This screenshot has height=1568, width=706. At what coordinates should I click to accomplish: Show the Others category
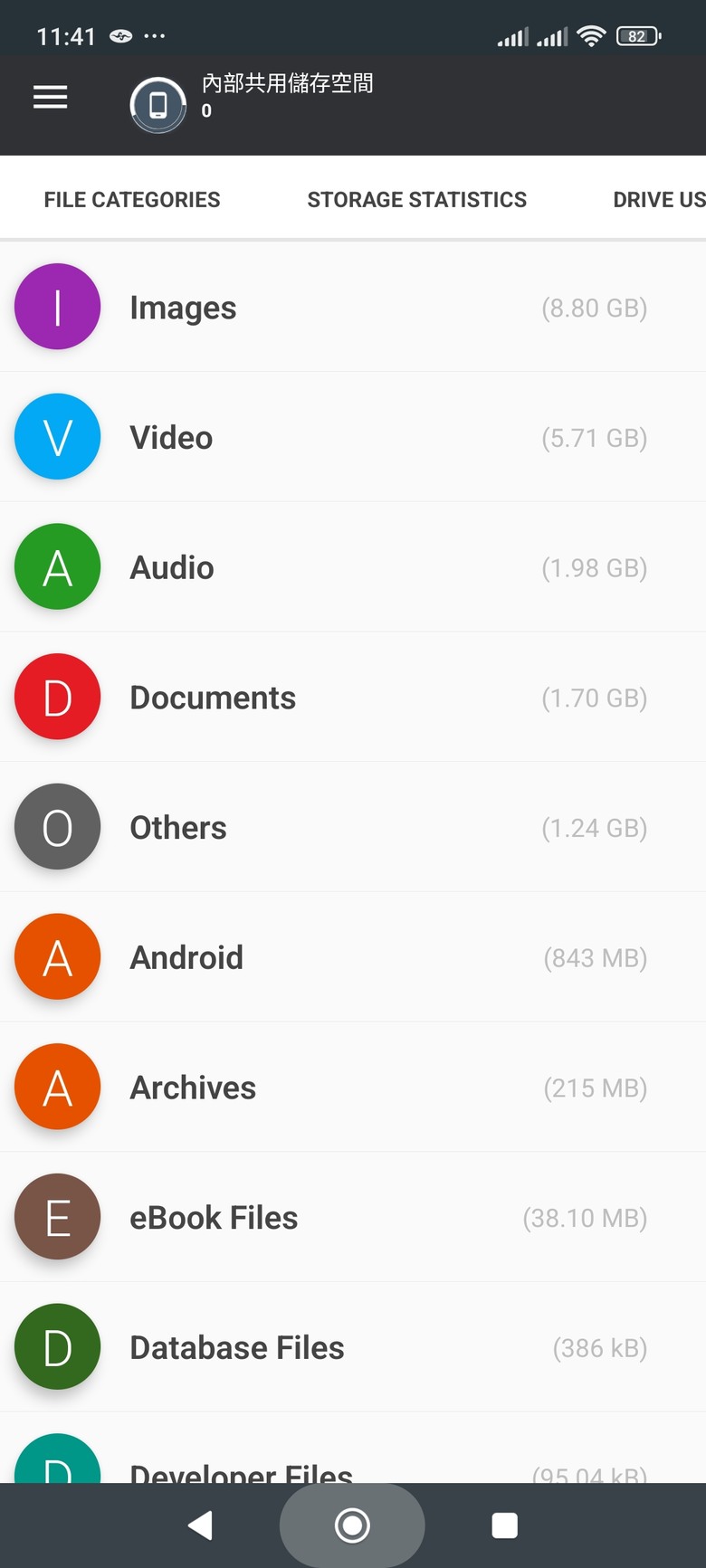click(x=353, y=827)
